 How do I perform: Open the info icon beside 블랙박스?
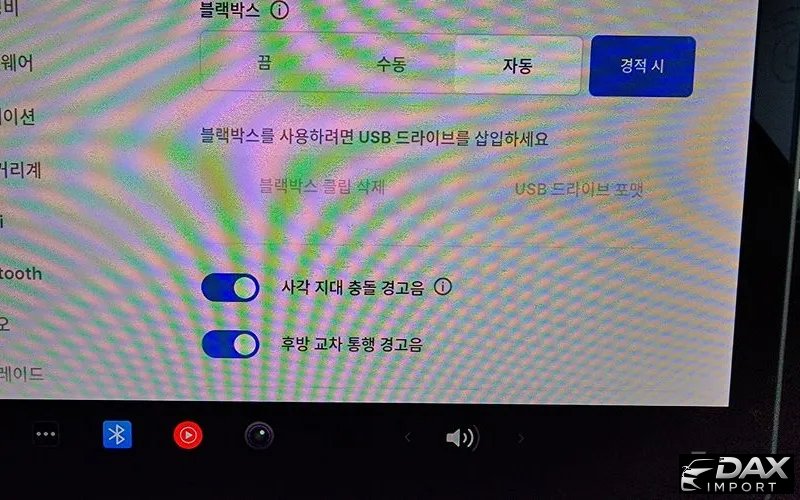279,11
